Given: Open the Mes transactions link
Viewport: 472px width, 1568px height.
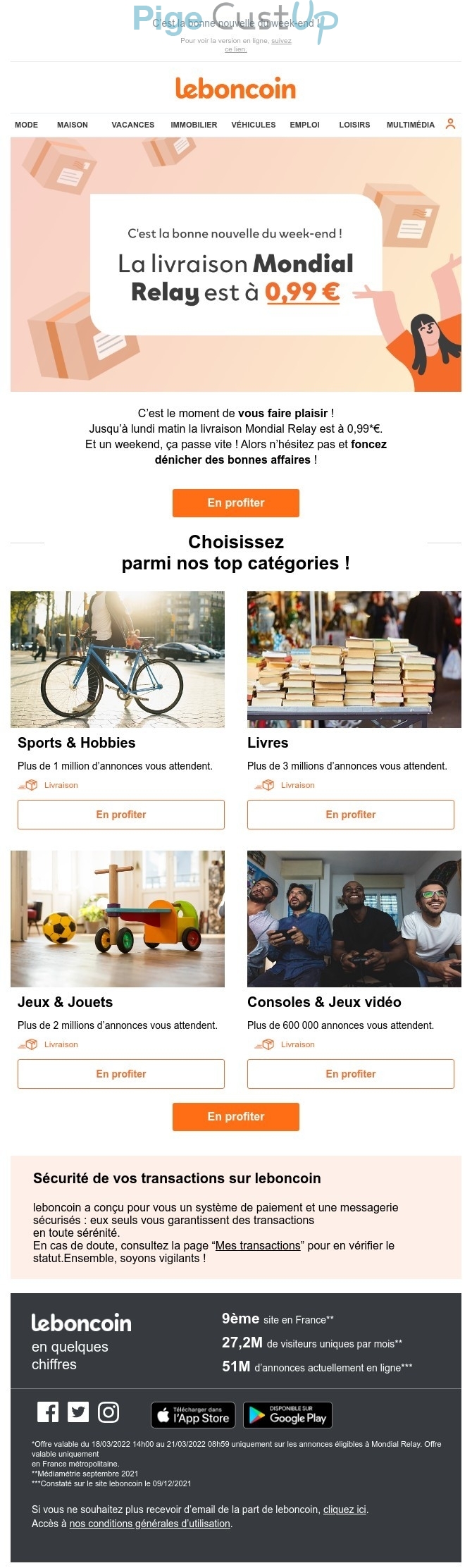Looking at the screenshot, I should pyautogui.click(x=258, y=1245).
